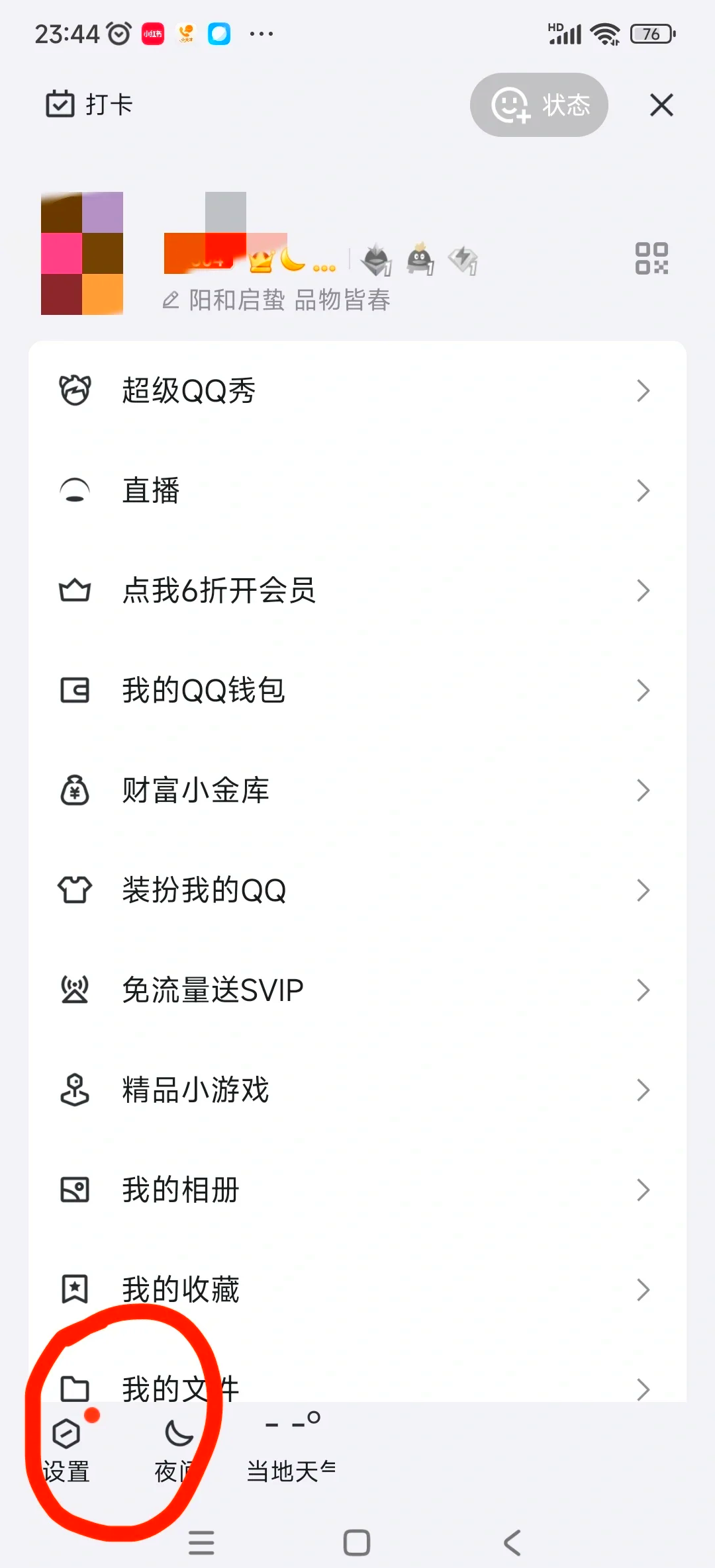Open 点我6折开会员

tap(358, 591)
